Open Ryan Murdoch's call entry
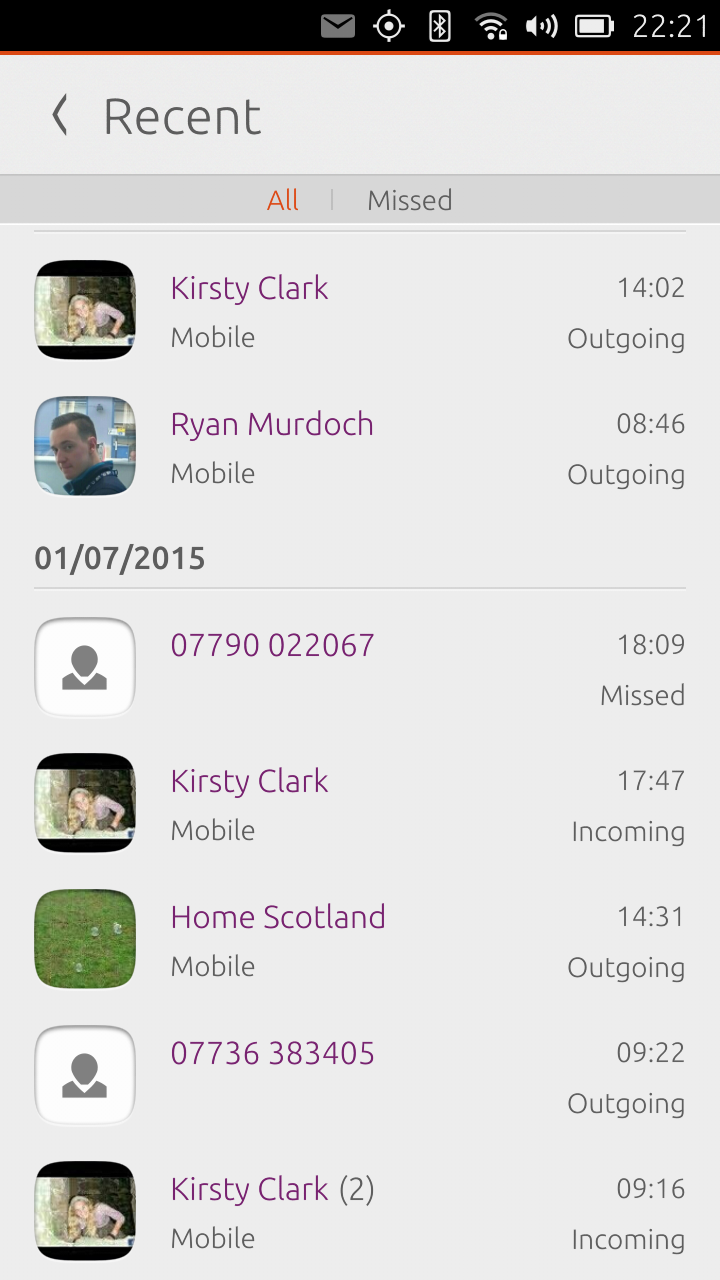Image resolution: width=720 pixels, height=1280 pixels. tap(360, 447)
